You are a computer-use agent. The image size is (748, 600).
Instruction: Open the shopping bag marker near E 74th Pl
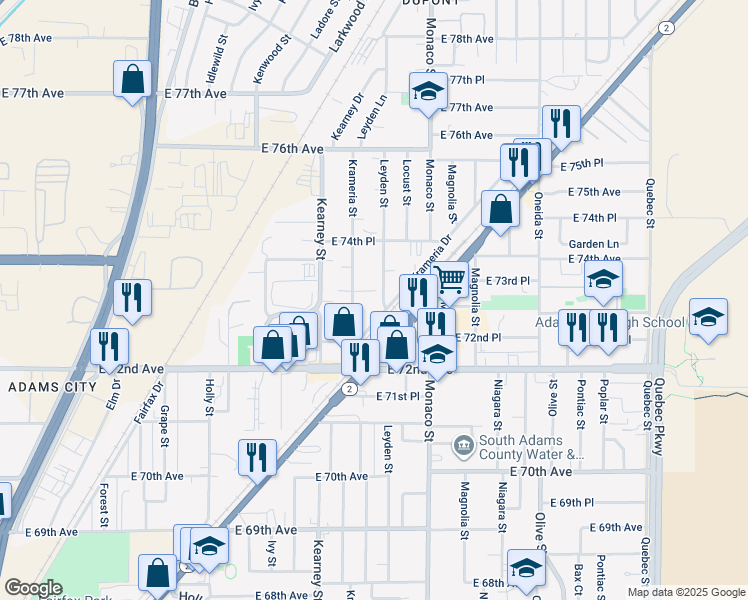pyautogui.click(x=501, y=209)
